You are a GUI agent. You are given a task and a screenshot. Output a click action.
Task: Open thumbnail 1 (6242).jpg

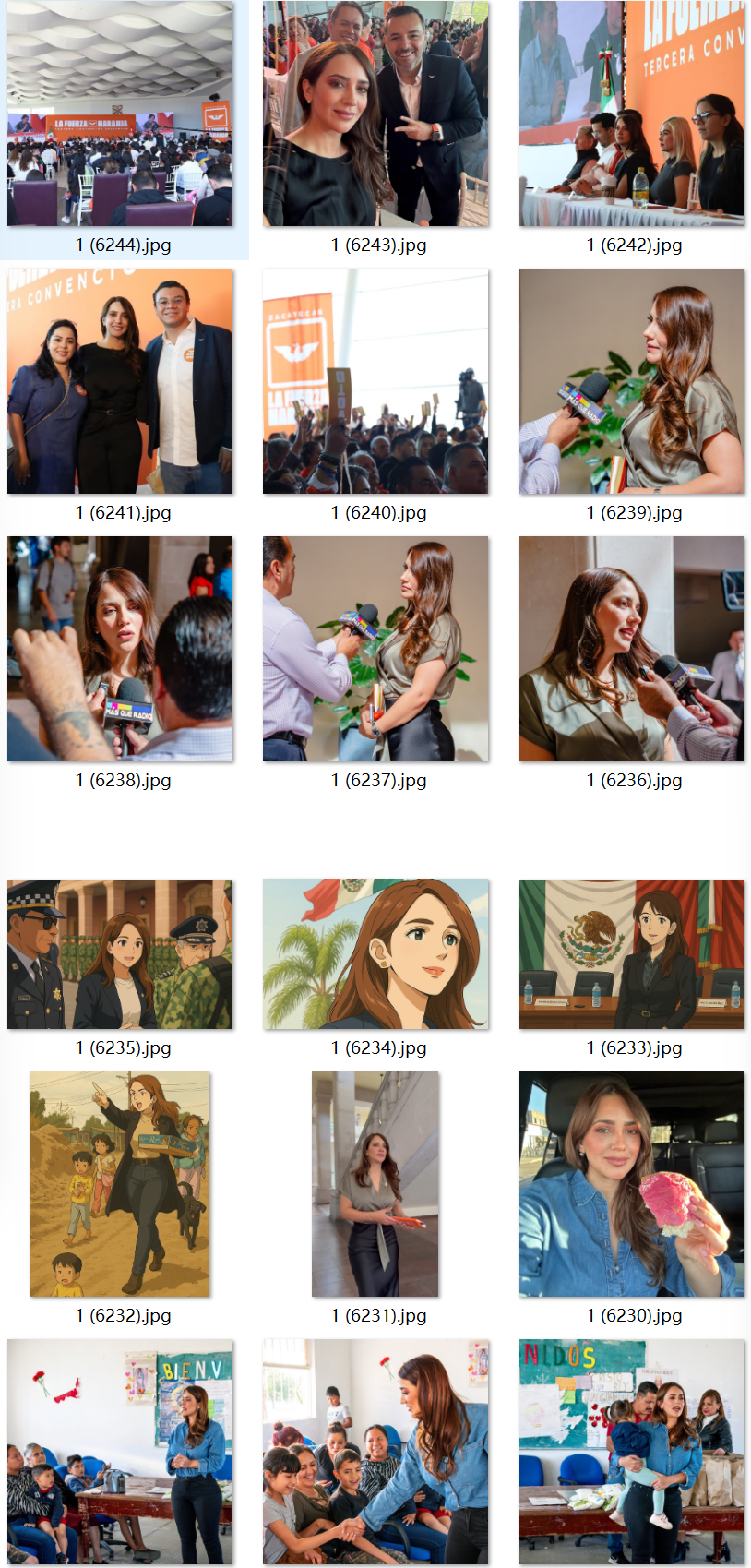point(631,114)
